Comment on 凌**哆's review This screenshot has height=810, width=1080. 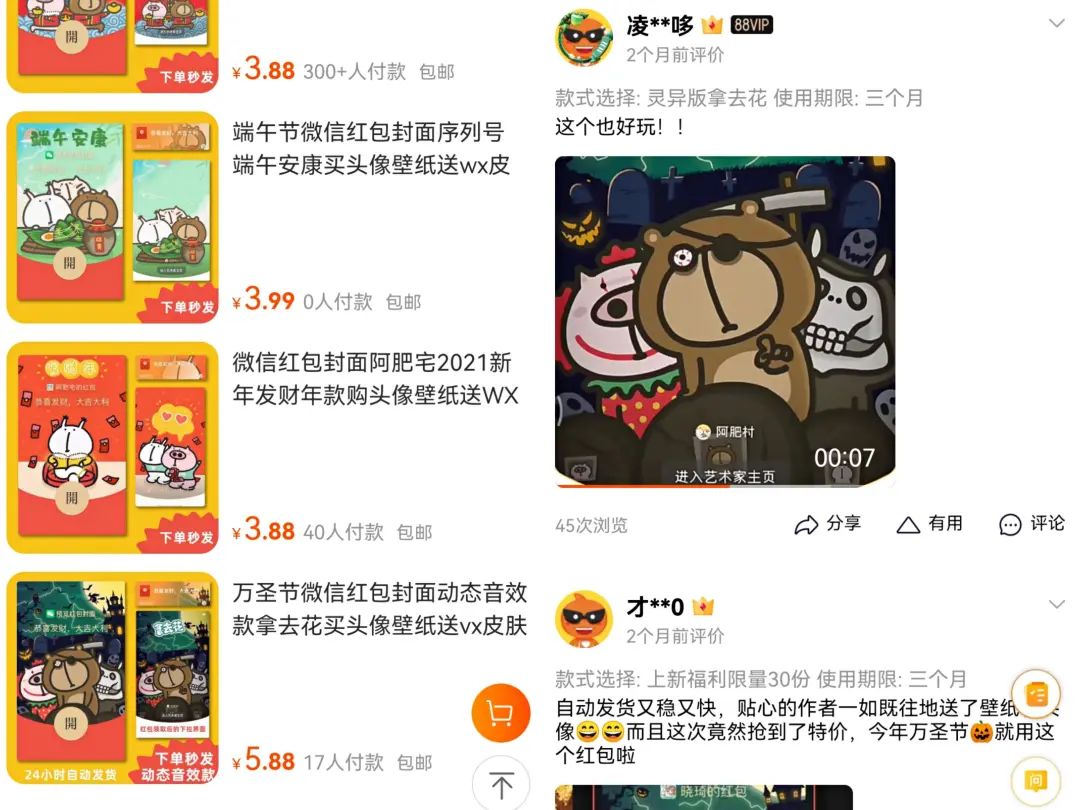tap(1032, 524)
